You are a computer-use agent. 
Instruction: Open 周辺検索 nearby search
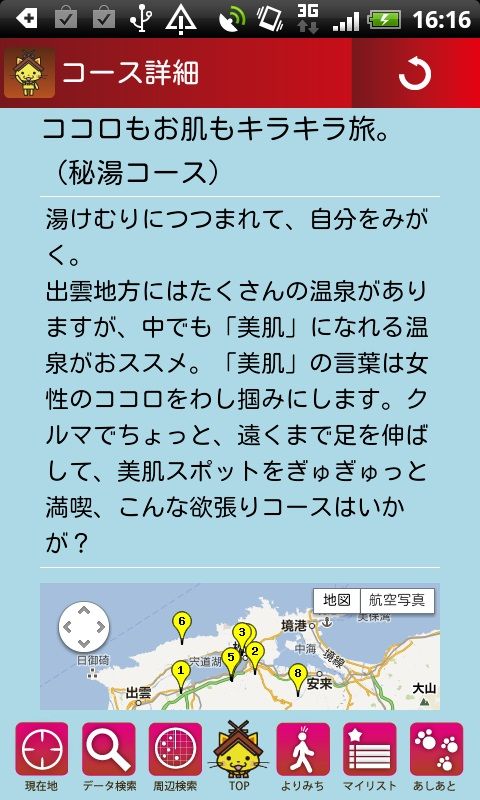tap(175, 756)
